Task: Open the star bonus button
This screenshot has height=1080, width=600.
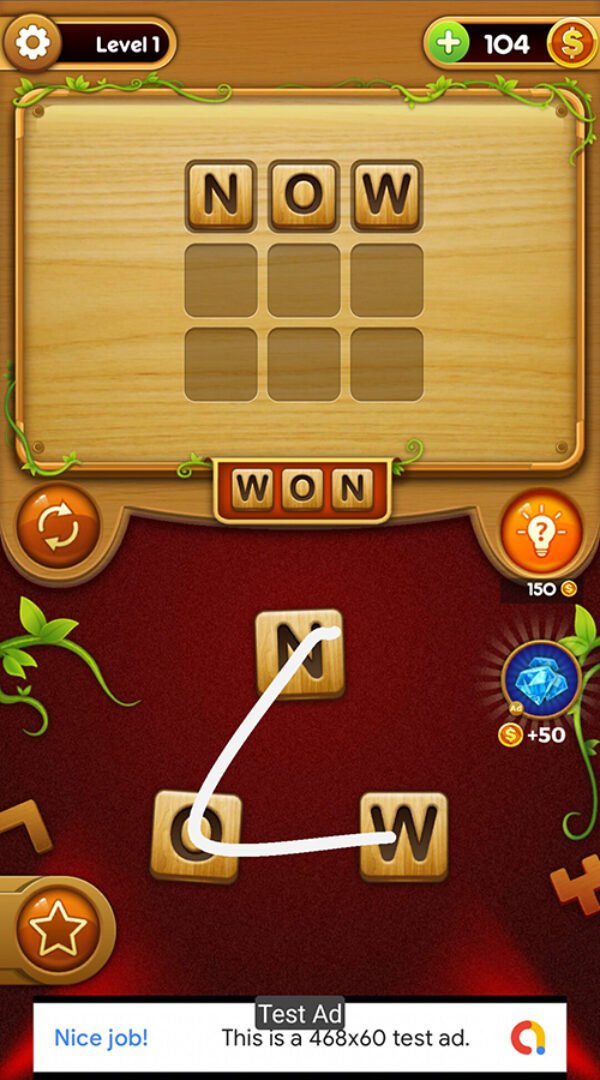Action: coord(57,930)
